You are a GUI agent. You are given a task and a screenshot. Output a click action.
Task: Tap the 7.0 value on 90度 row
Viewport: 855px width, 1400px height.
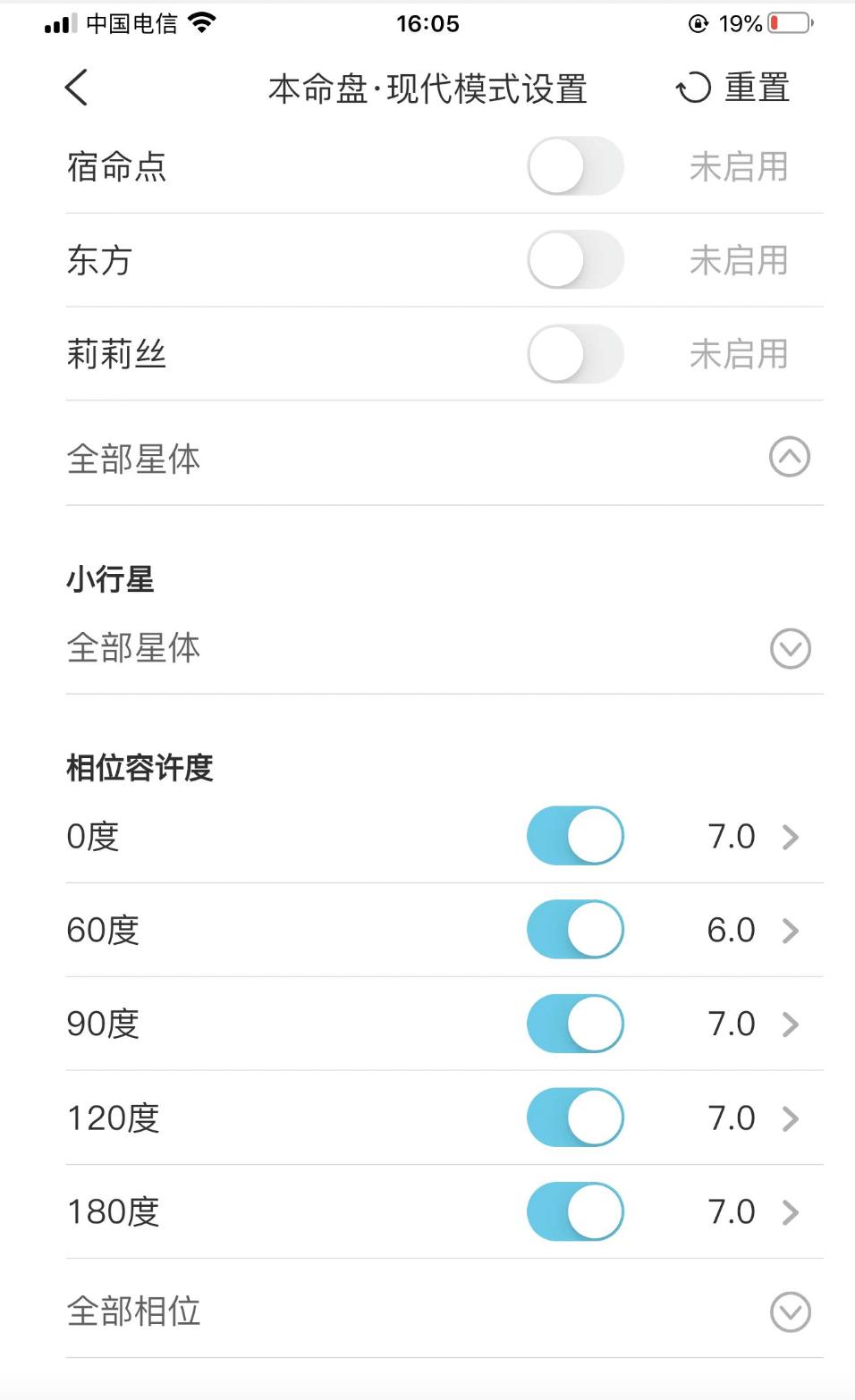click(x=732, y=1025)
